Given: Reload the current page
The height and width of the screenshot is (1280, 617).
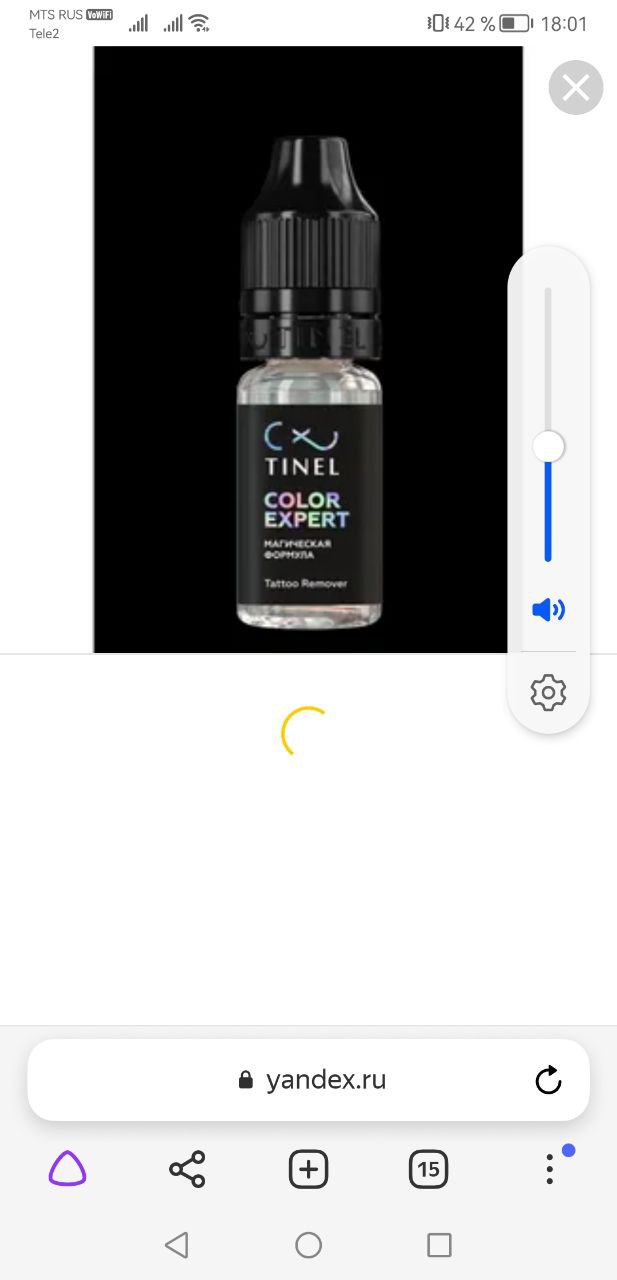Looking at the screenshot, I should tap(548, 1080).
